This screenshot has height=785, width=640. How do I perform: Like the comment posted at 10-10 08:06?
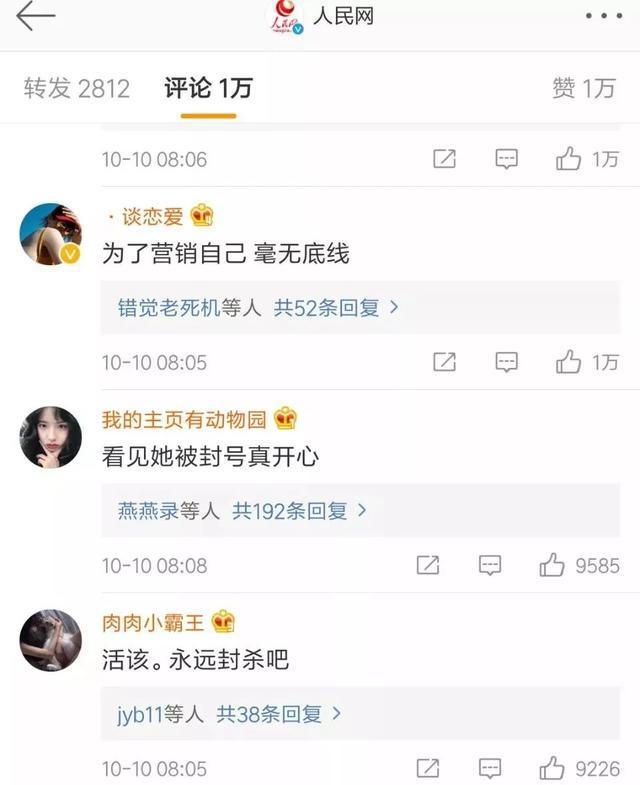pyautogui.click(x=569, y=158)
